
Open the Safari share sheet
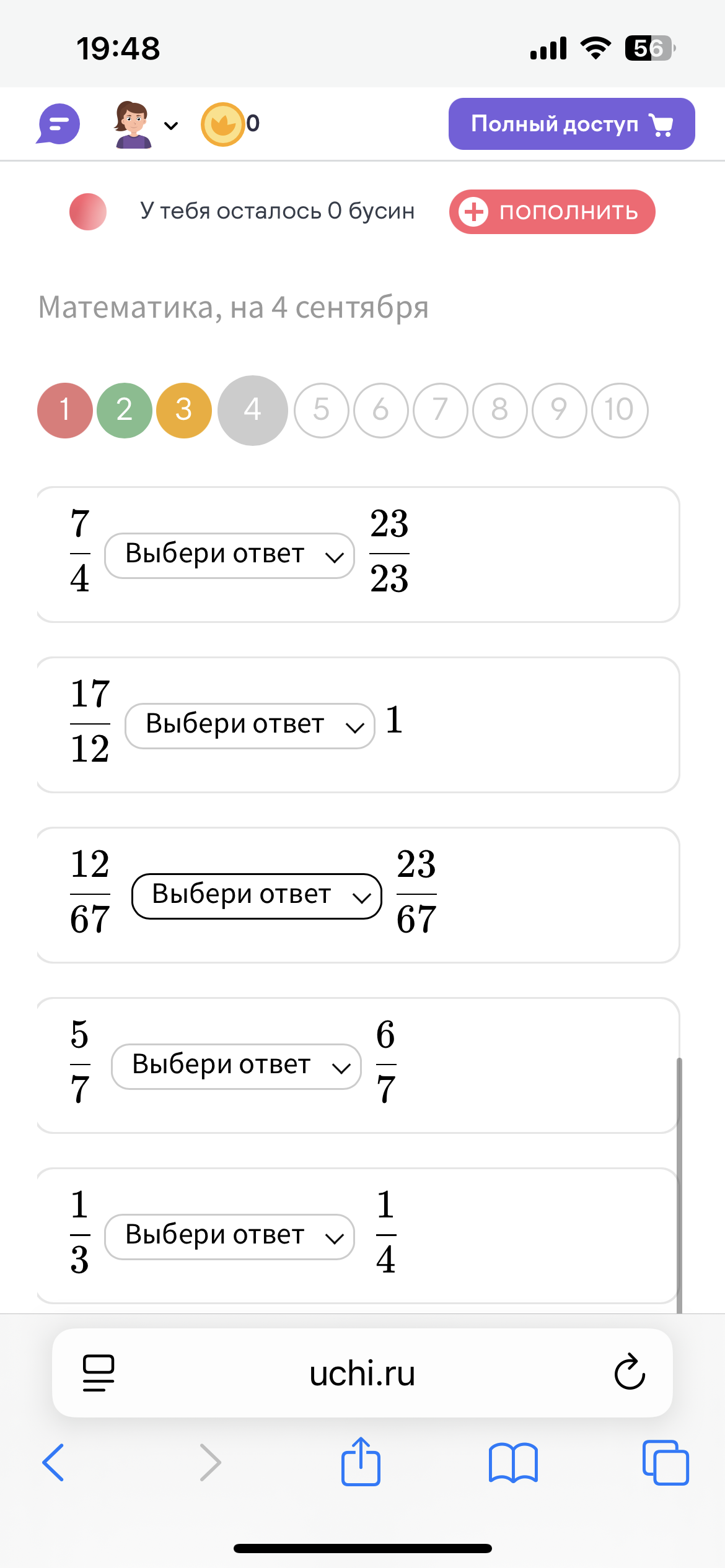pyautogui.click(x=361, y=1461)
